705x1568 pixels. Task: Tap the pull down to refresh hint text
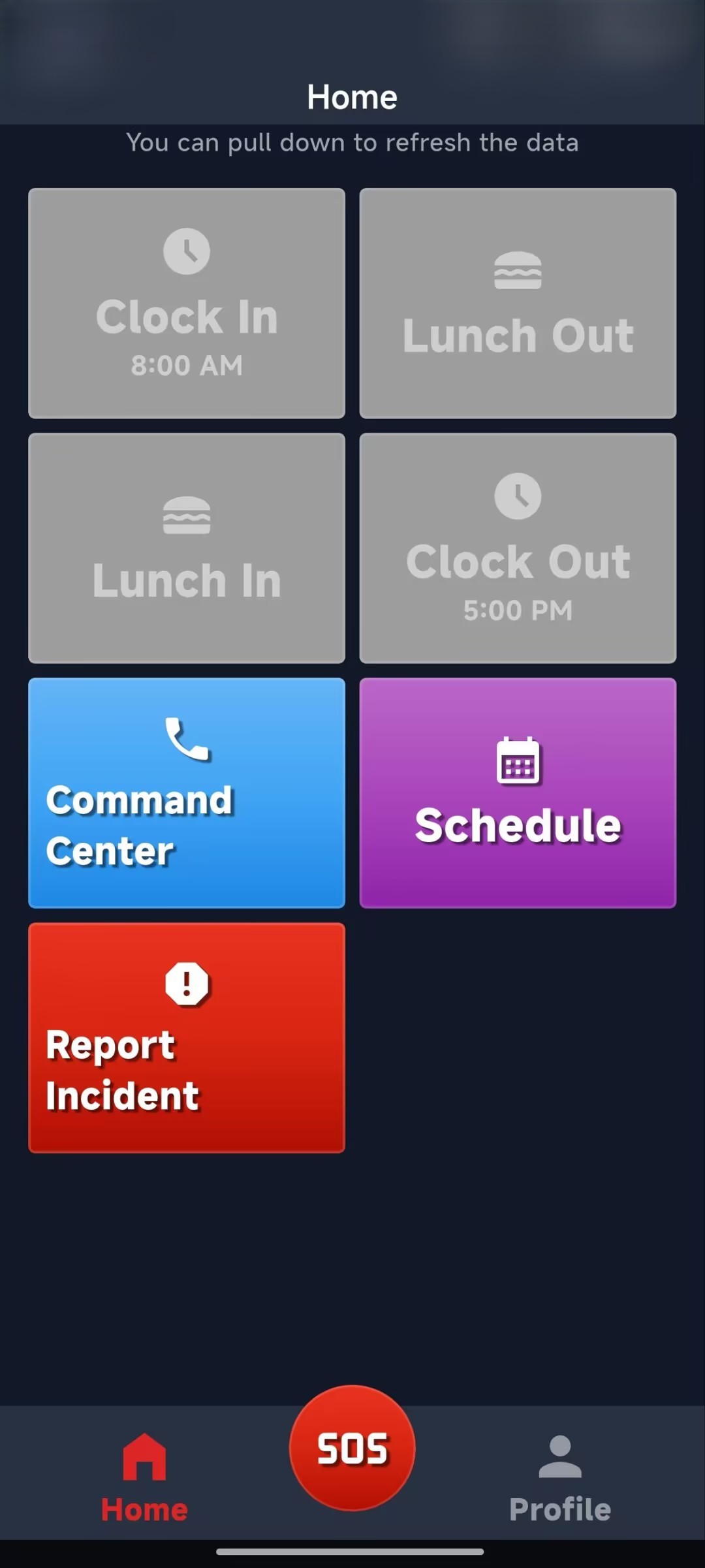pos(352,143)
